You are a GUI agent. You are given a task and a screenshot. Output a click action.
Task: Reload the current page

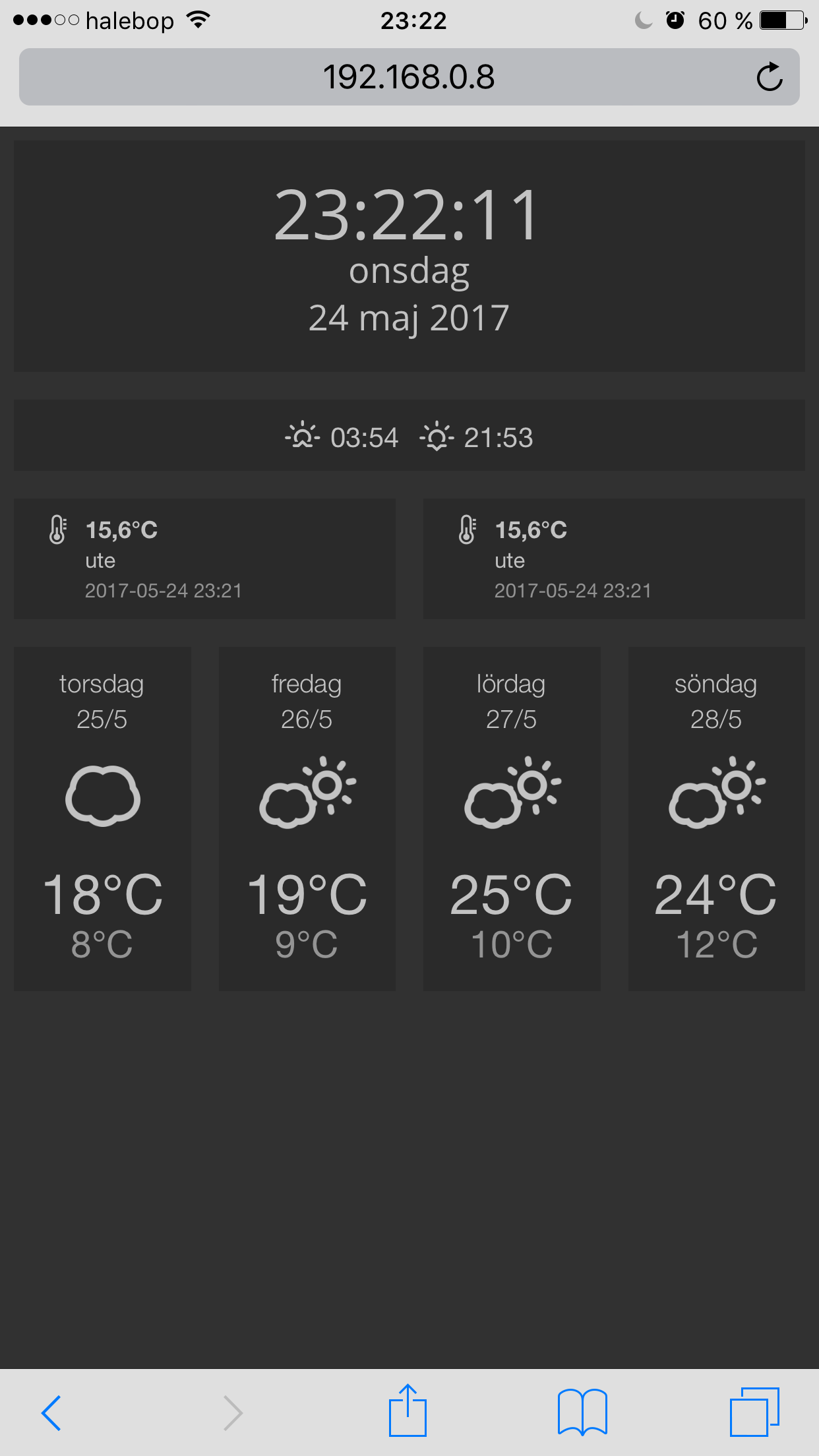tap(769, 77)
